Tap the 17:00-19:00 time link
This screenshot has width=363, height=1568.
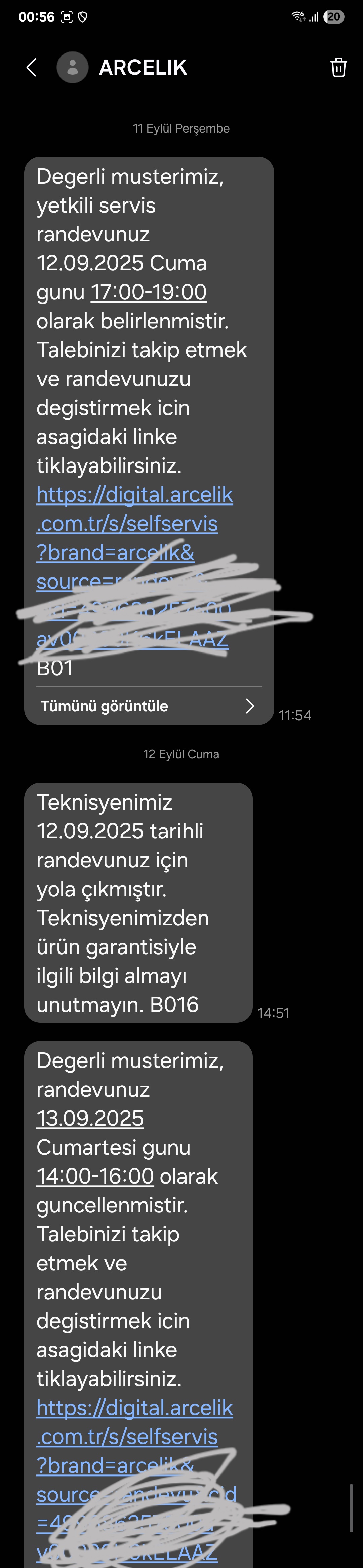click(x=148, y=292)
